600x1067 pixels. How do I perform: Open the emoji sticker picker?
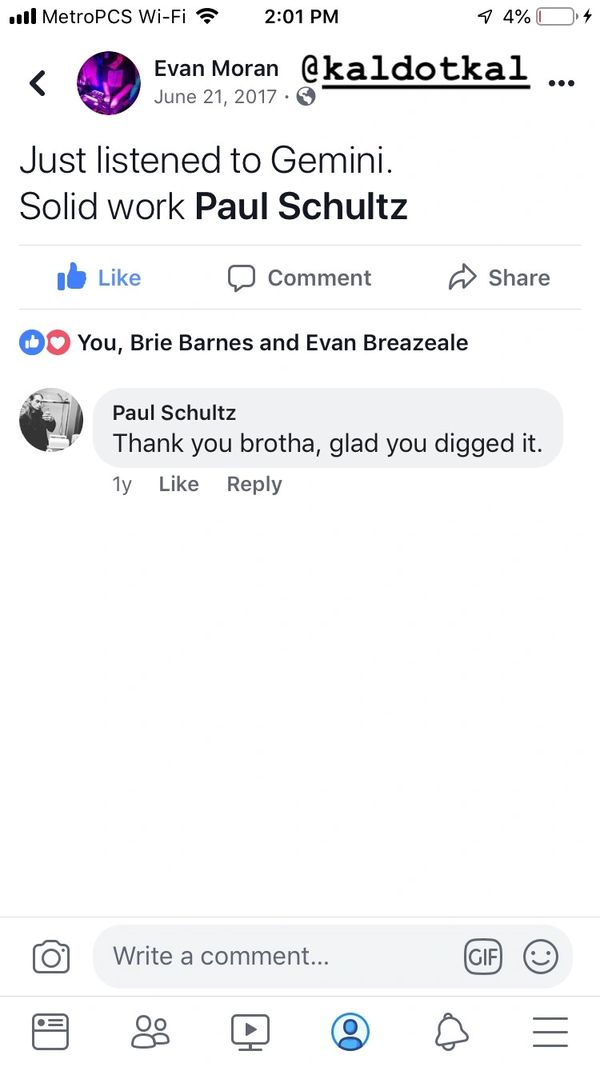click(x=541, y=957)
